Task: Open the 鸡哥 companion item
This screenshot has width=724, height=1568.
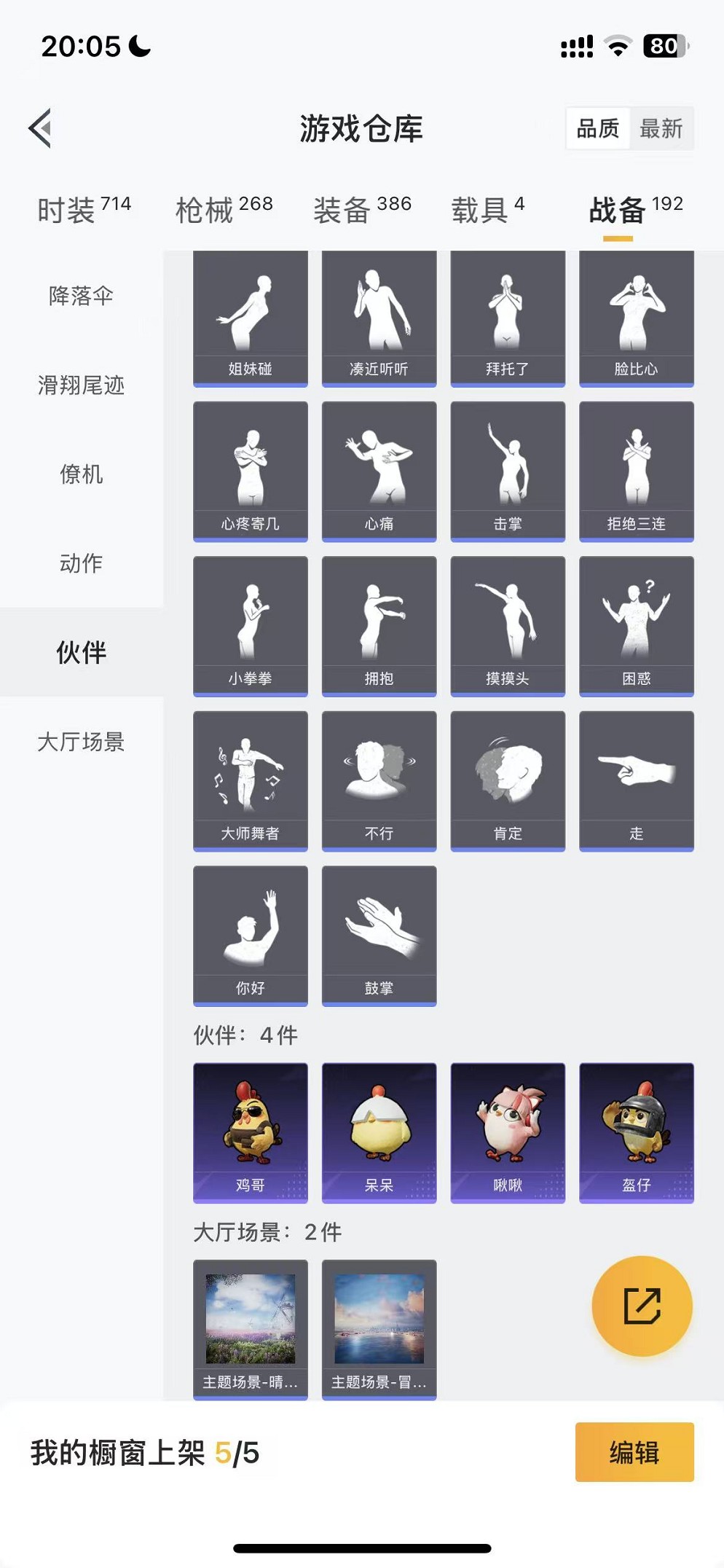Action: pos(250,1132)
